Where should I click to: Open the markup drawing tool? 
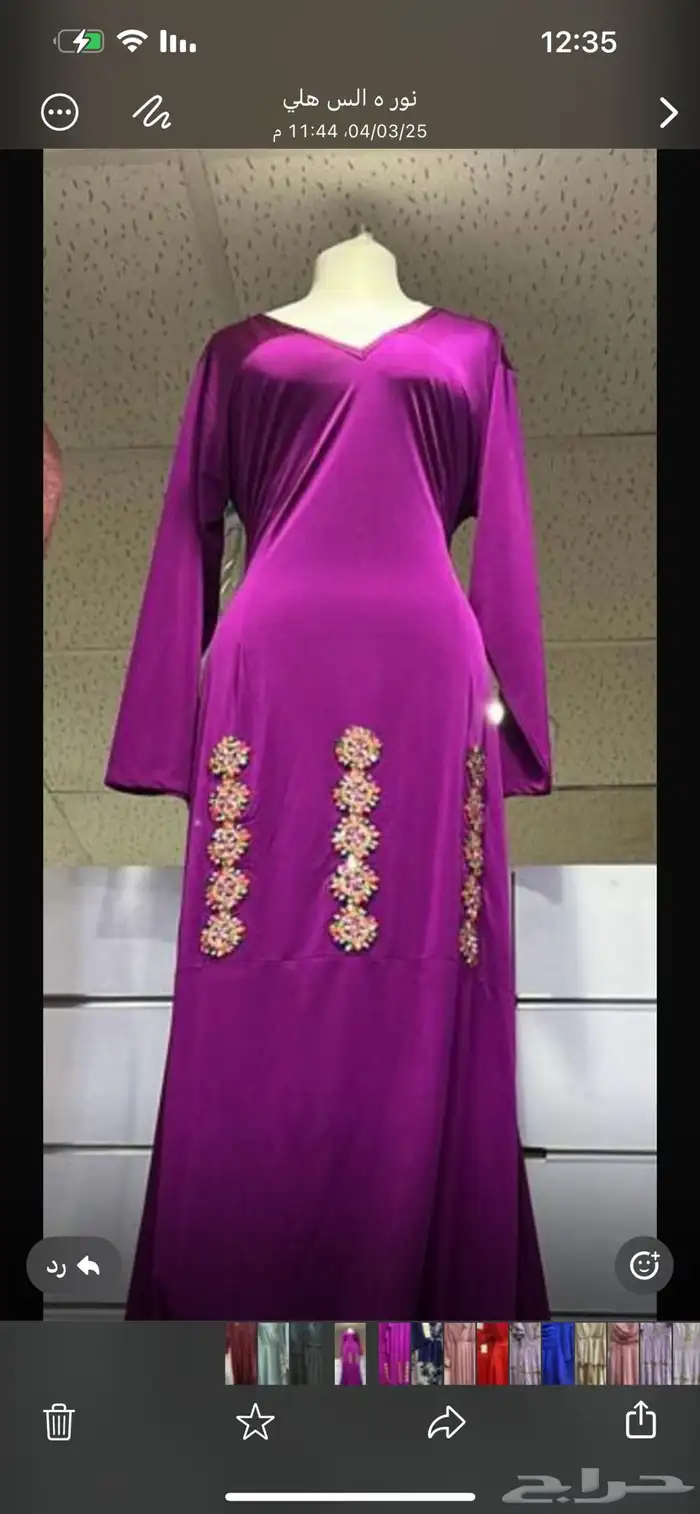click(x=152, y=112)
